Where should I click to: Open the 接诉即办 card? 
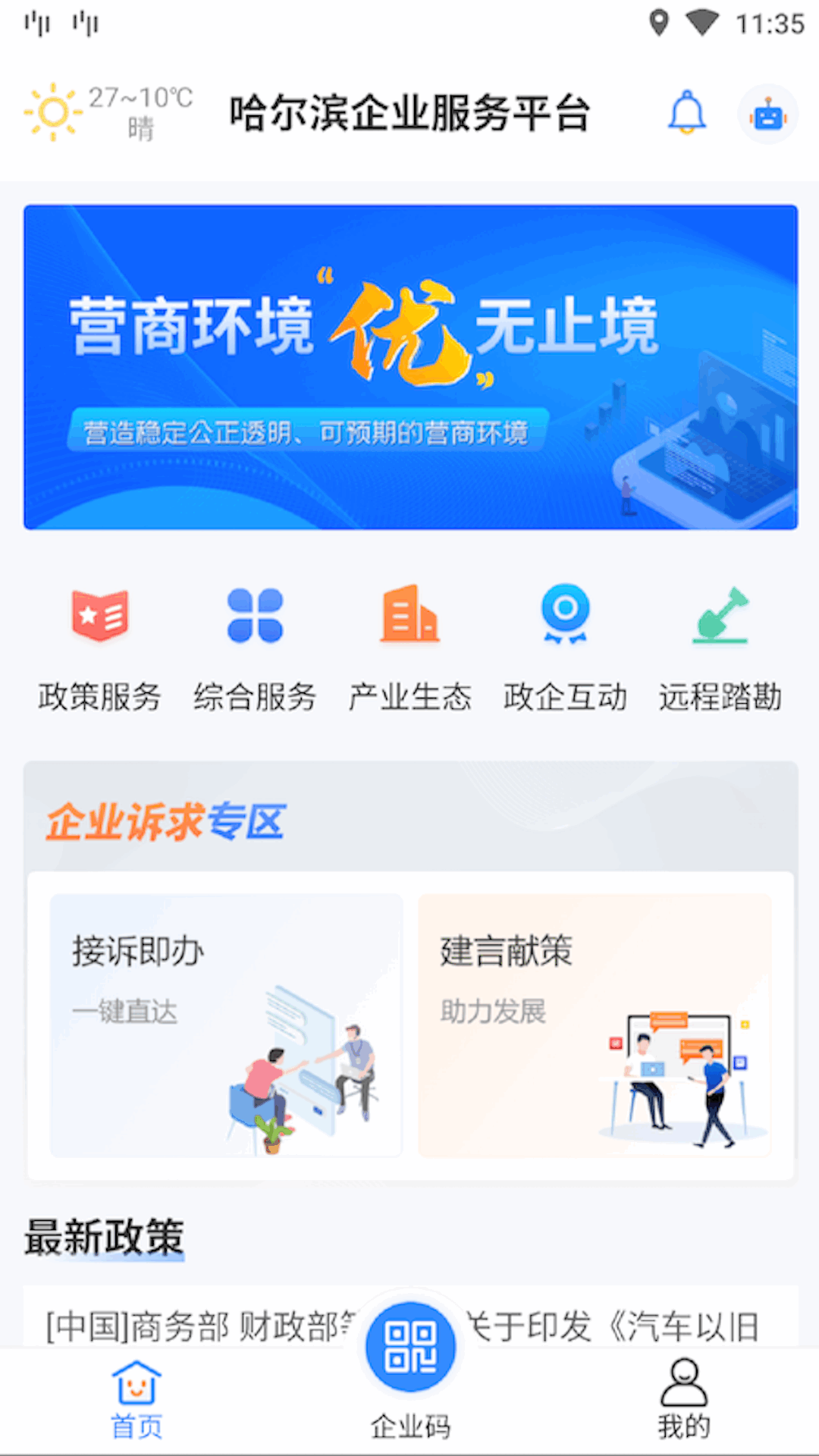click(x=226, y=1025)
